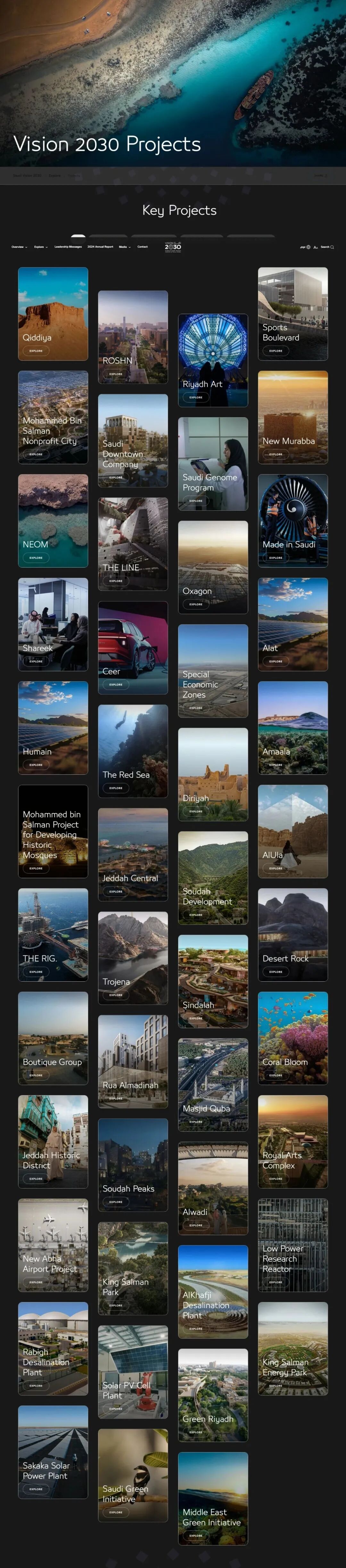
Task: Open the Search icon in header
Action: pyautogui.click(x=327, y=247)
